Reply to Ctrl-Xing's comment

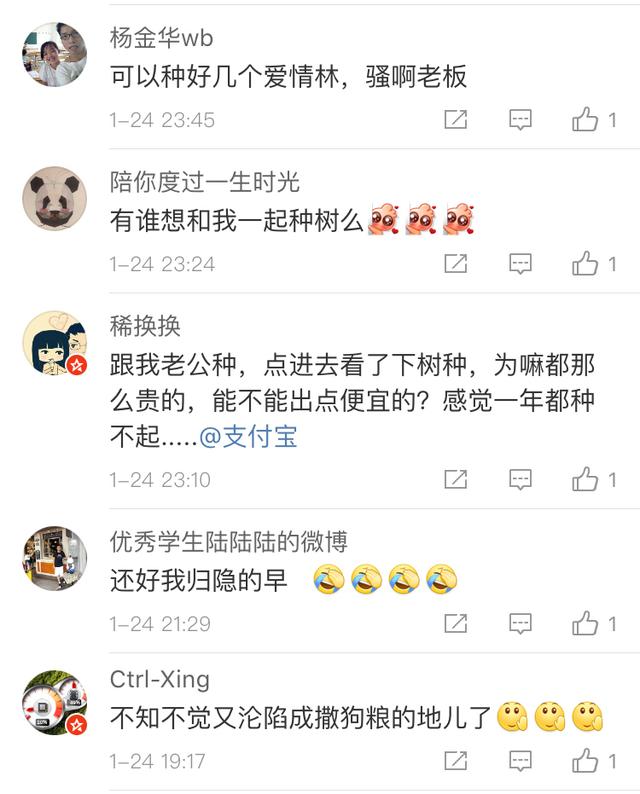pyautogui.click(x=520, y=761)
